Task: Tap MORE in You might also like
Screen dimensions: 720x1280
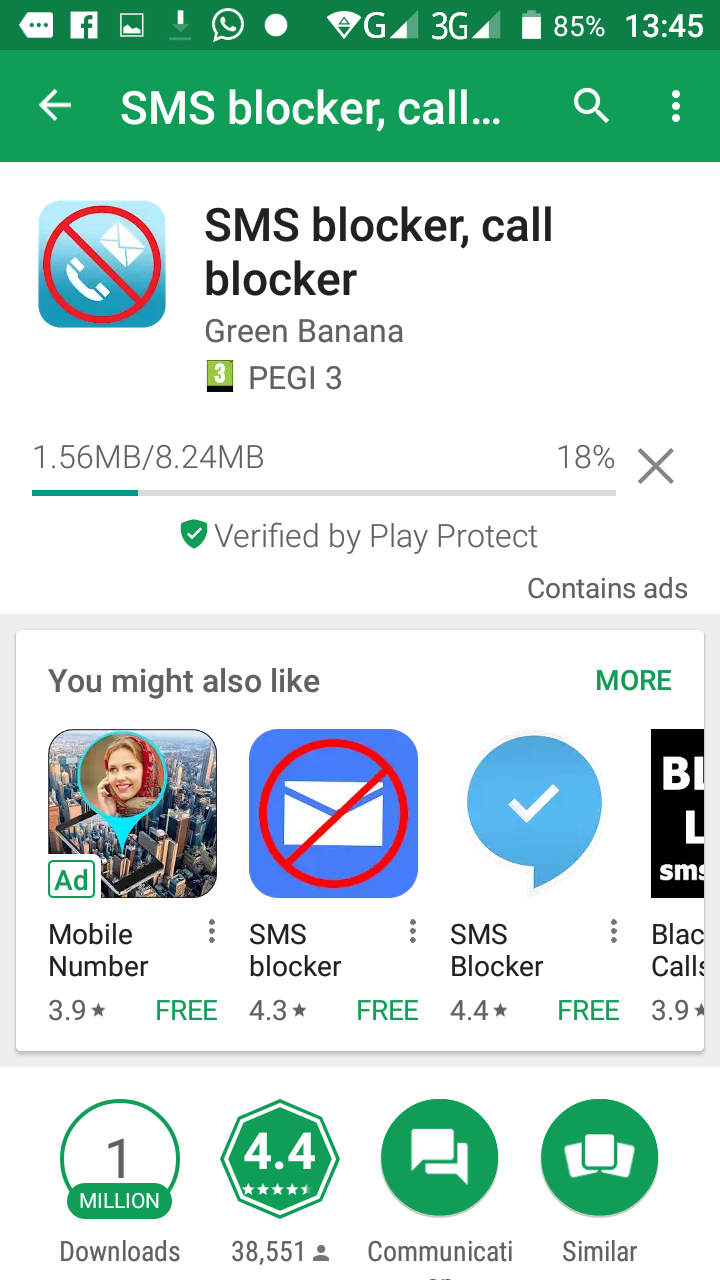Action: coord(634,681)
